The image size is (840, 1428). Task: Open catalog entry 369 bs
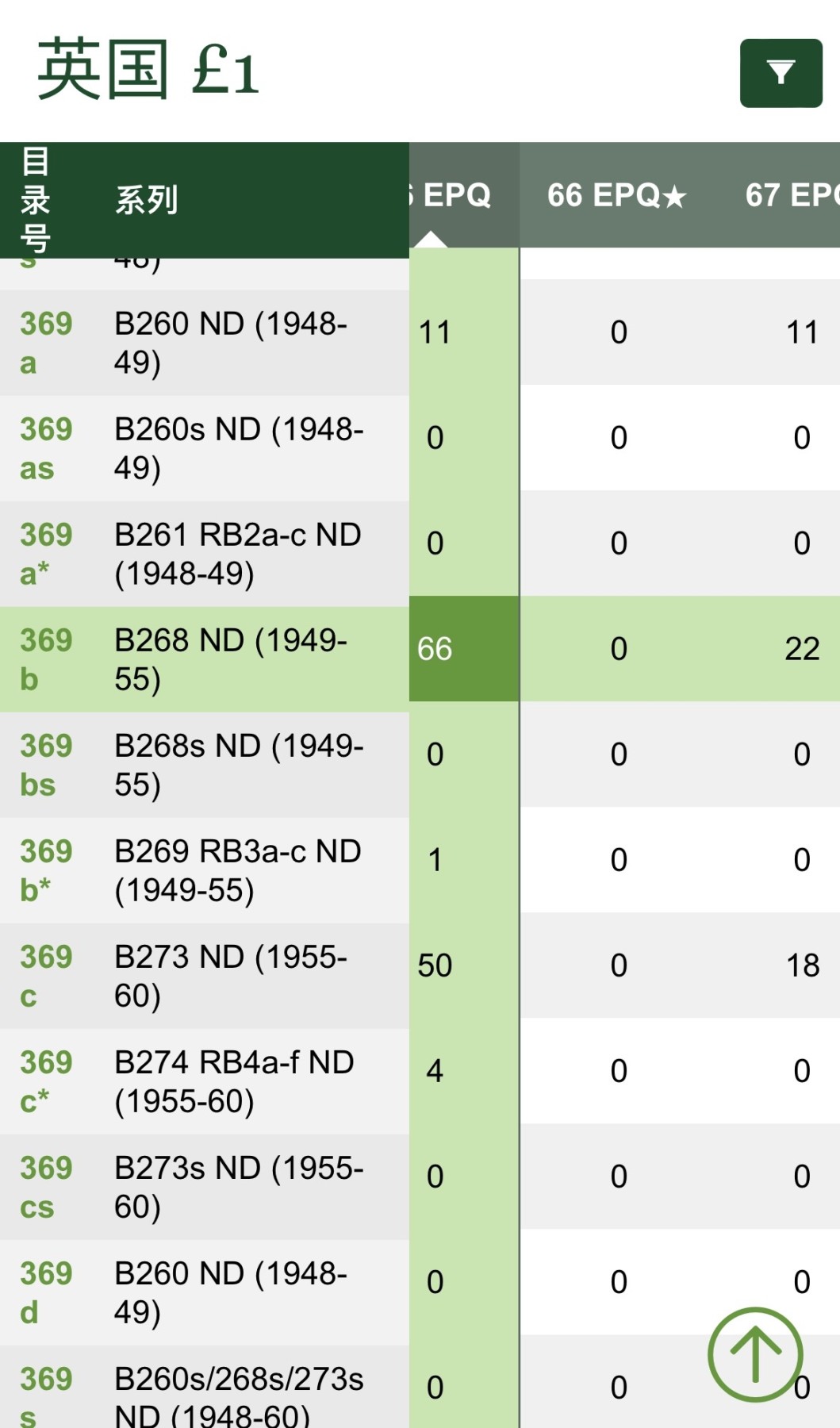[46, 765]
